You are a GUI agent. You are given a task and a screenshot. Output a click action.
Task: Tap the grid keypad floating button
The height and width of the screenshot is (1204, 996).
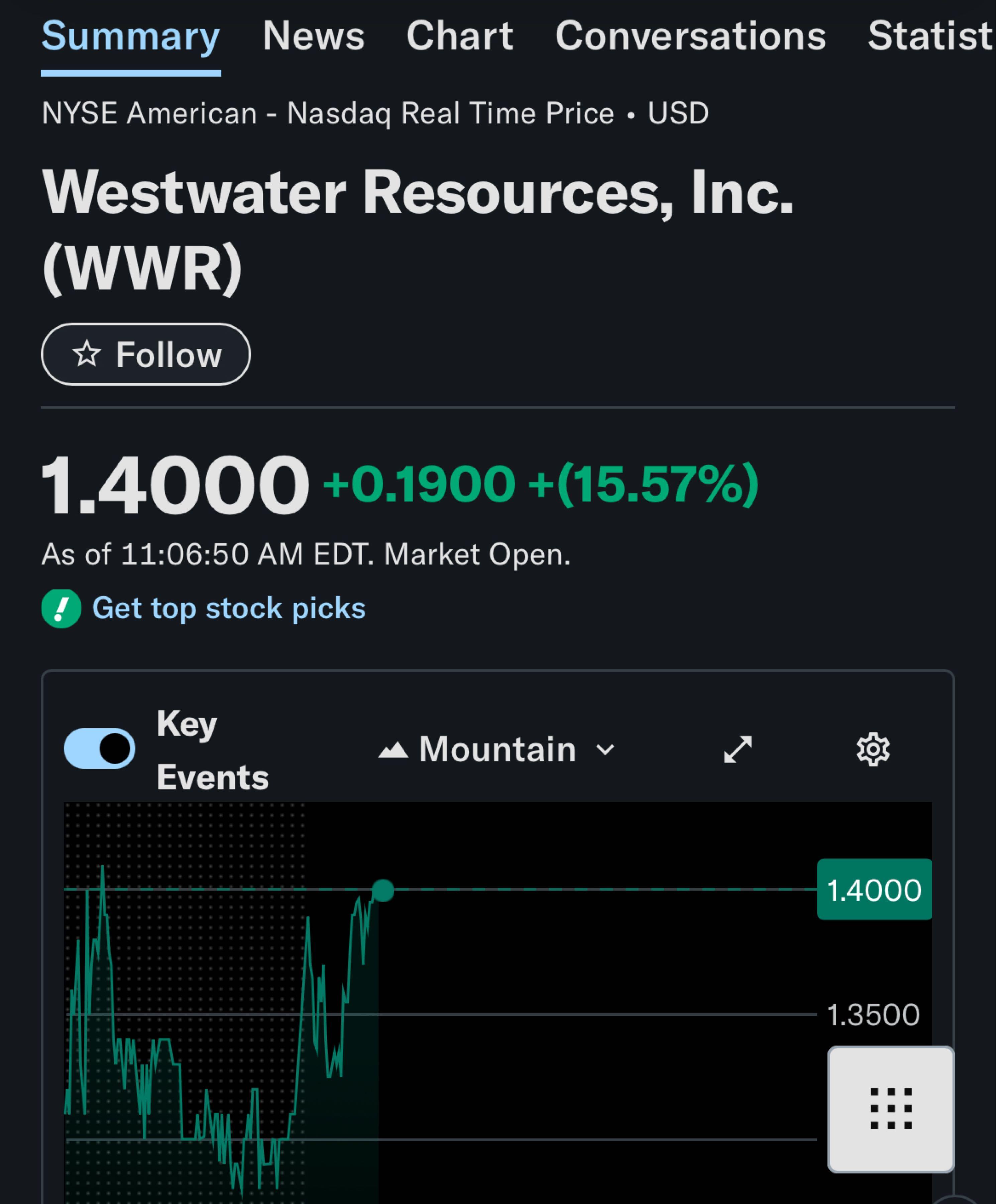(891, 1109)
